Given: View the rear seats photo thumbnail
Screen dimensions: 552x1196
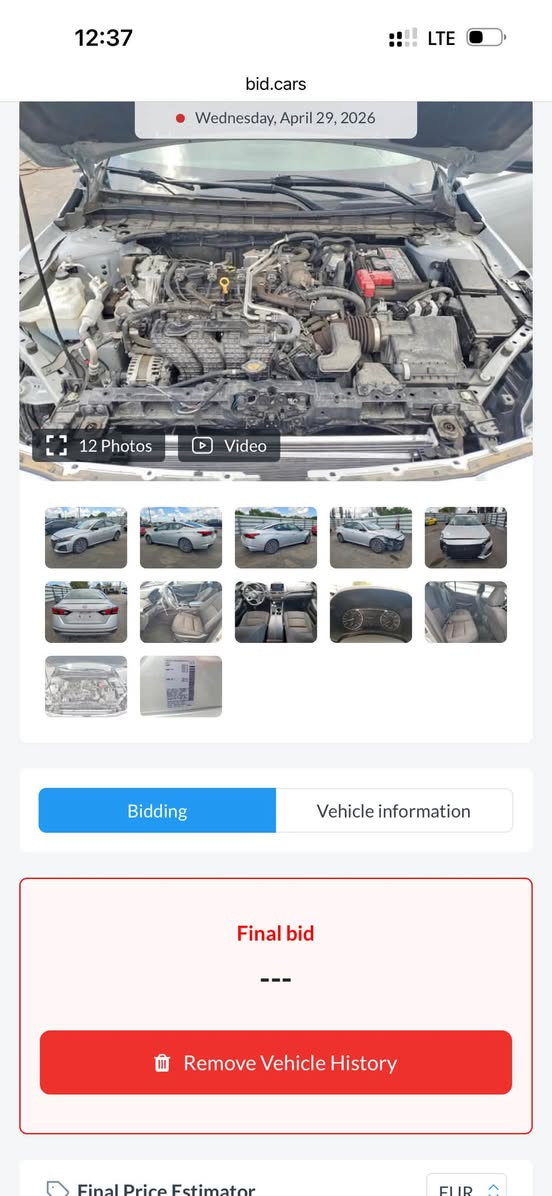Looking at the screenshot, I should click(x=466, y=612).
